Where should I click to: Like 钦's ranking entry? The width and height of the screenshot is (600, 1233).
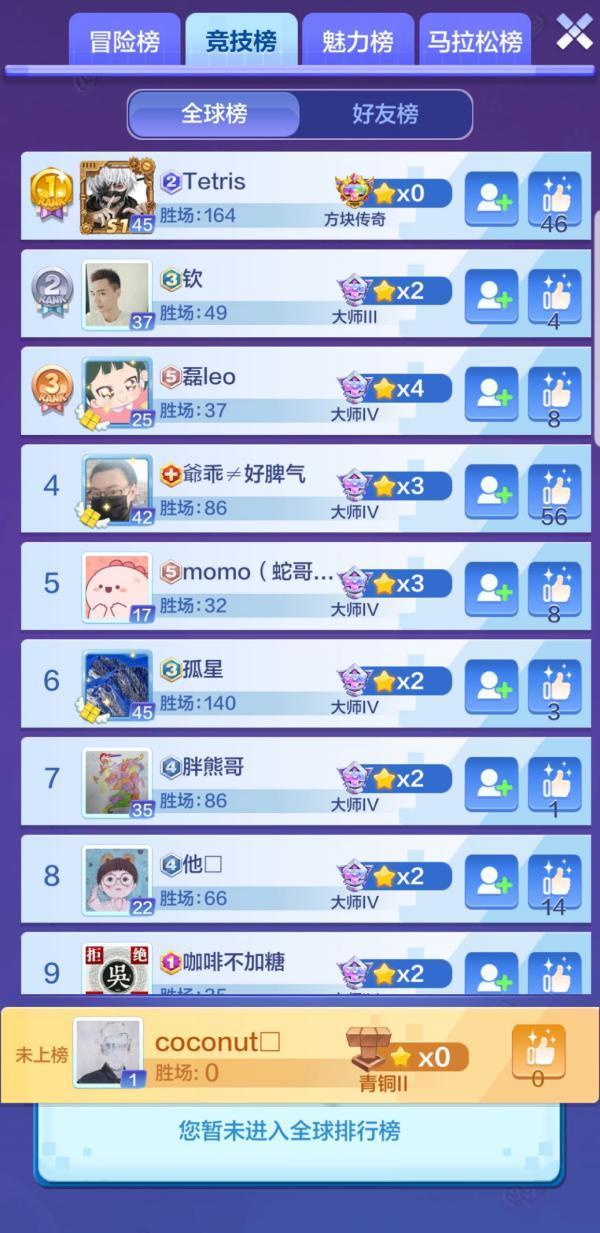click(x=554, y=296)
